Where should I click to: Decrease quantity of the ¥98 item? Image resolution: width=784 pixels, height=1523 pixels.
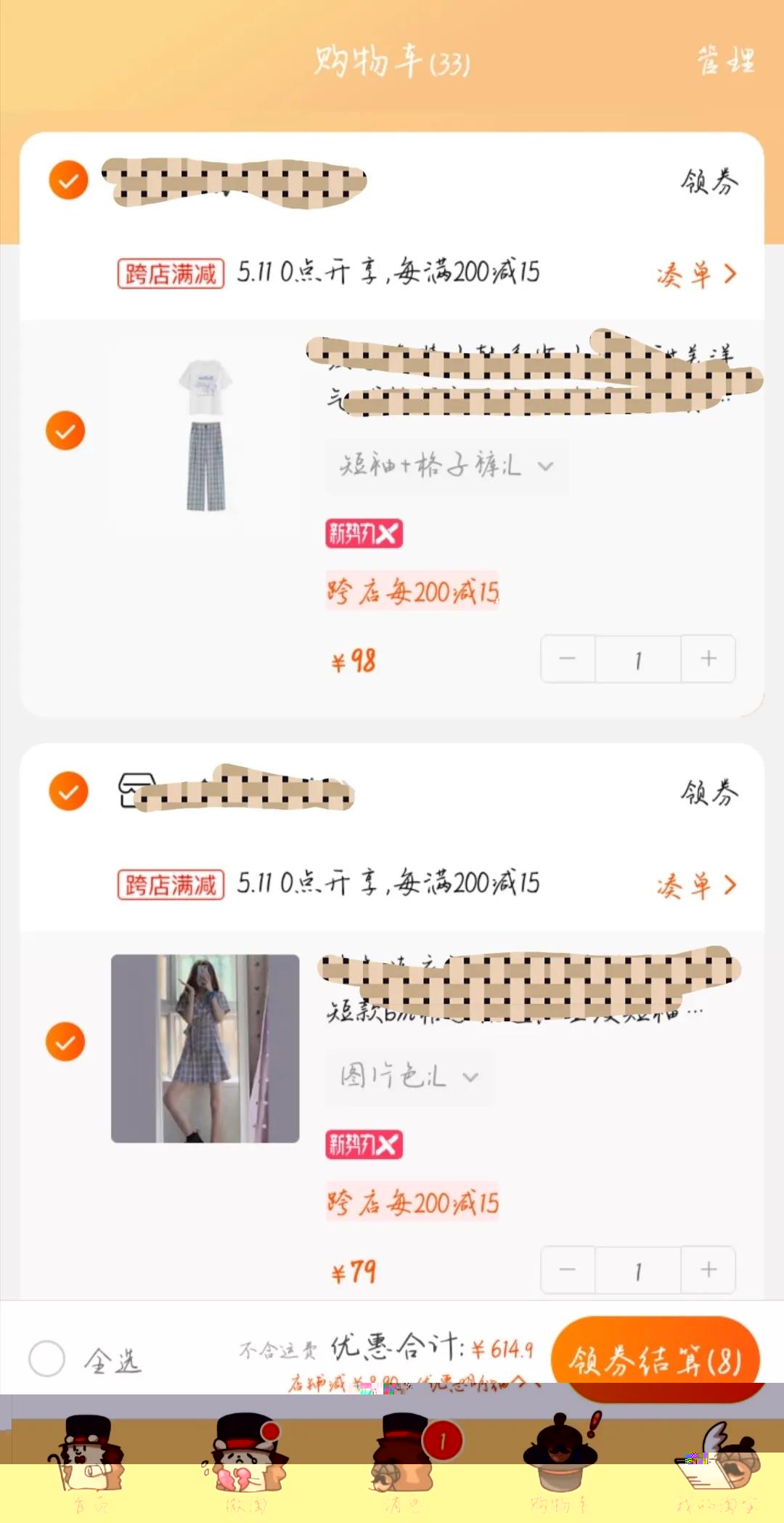568,659
